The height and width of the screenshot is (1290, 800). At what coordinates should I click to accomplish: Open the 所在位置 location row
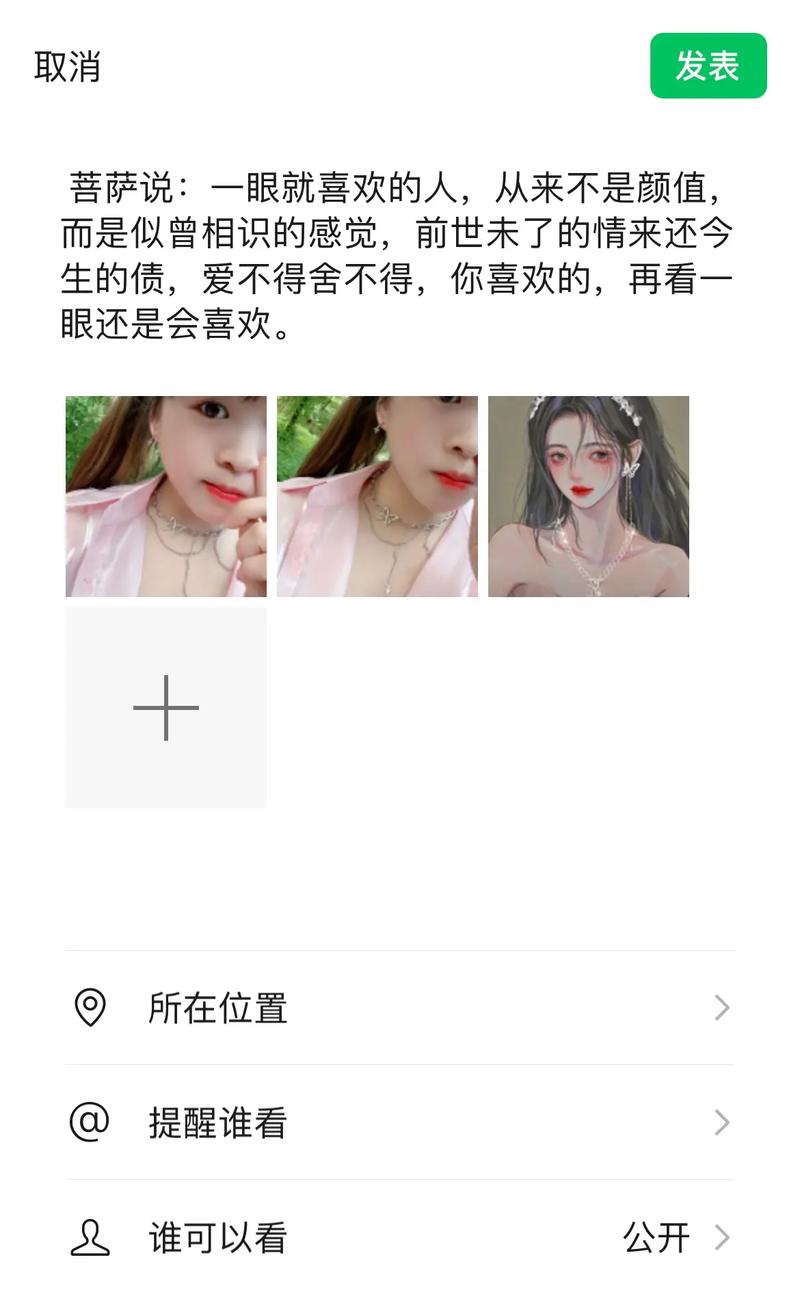(x=399, y=1008)
